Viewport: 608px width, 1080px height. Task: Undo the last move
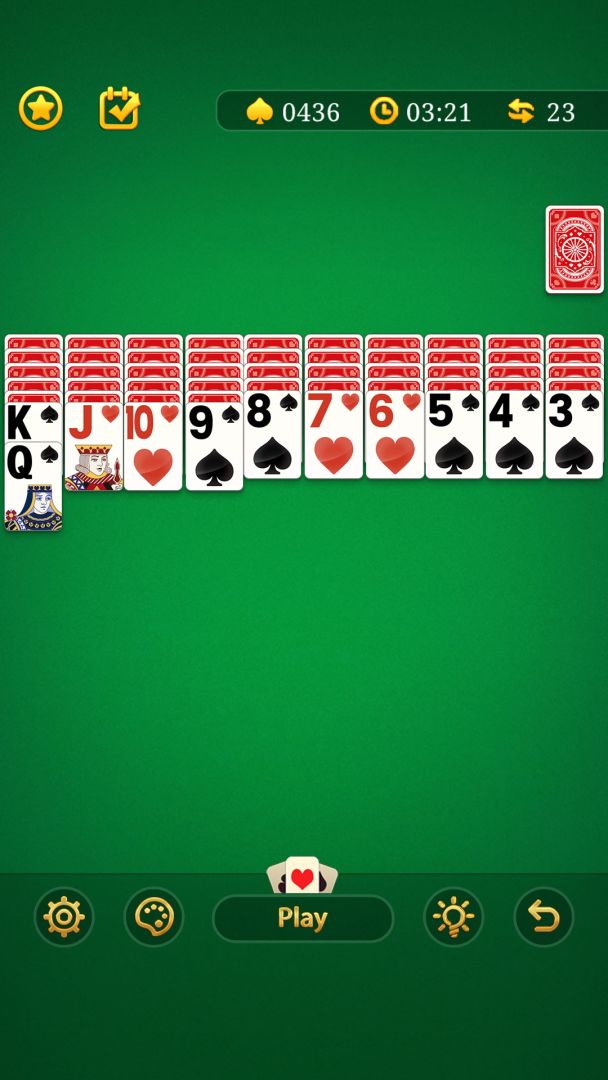coord(543,917)
